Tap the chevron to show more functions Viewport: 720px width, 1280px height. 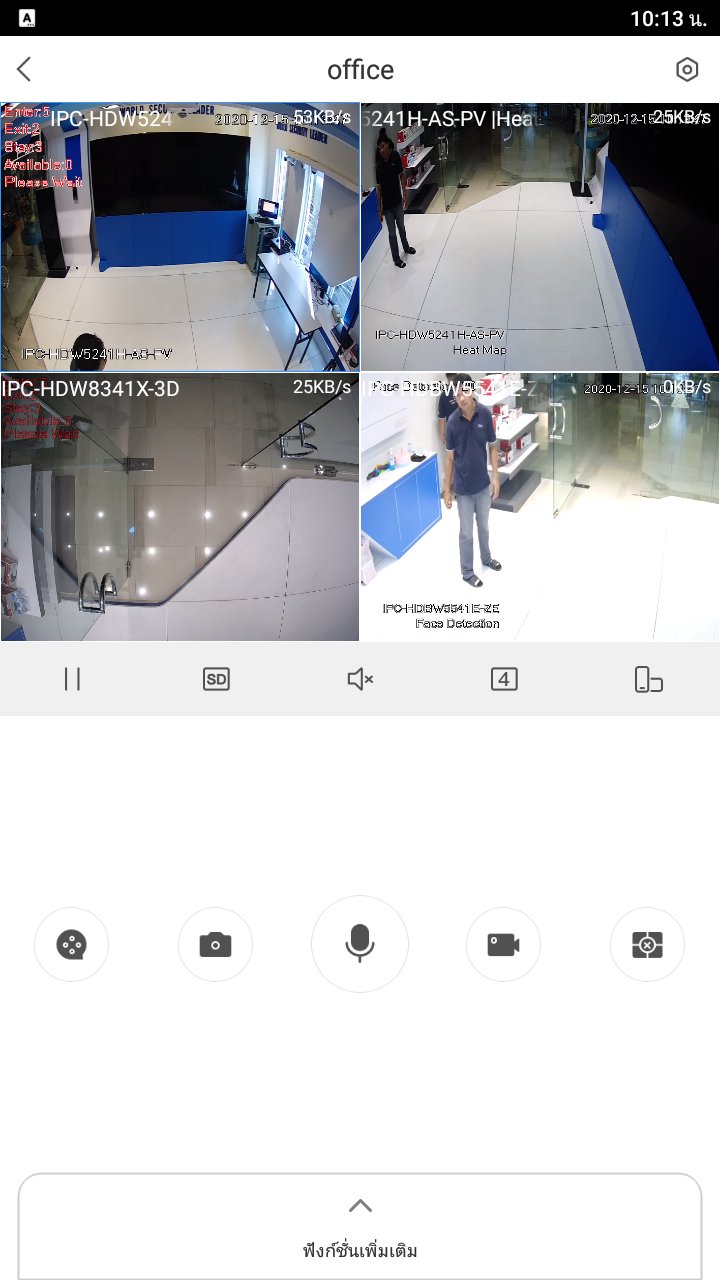pyautogui.click(x=360, y=1204)
